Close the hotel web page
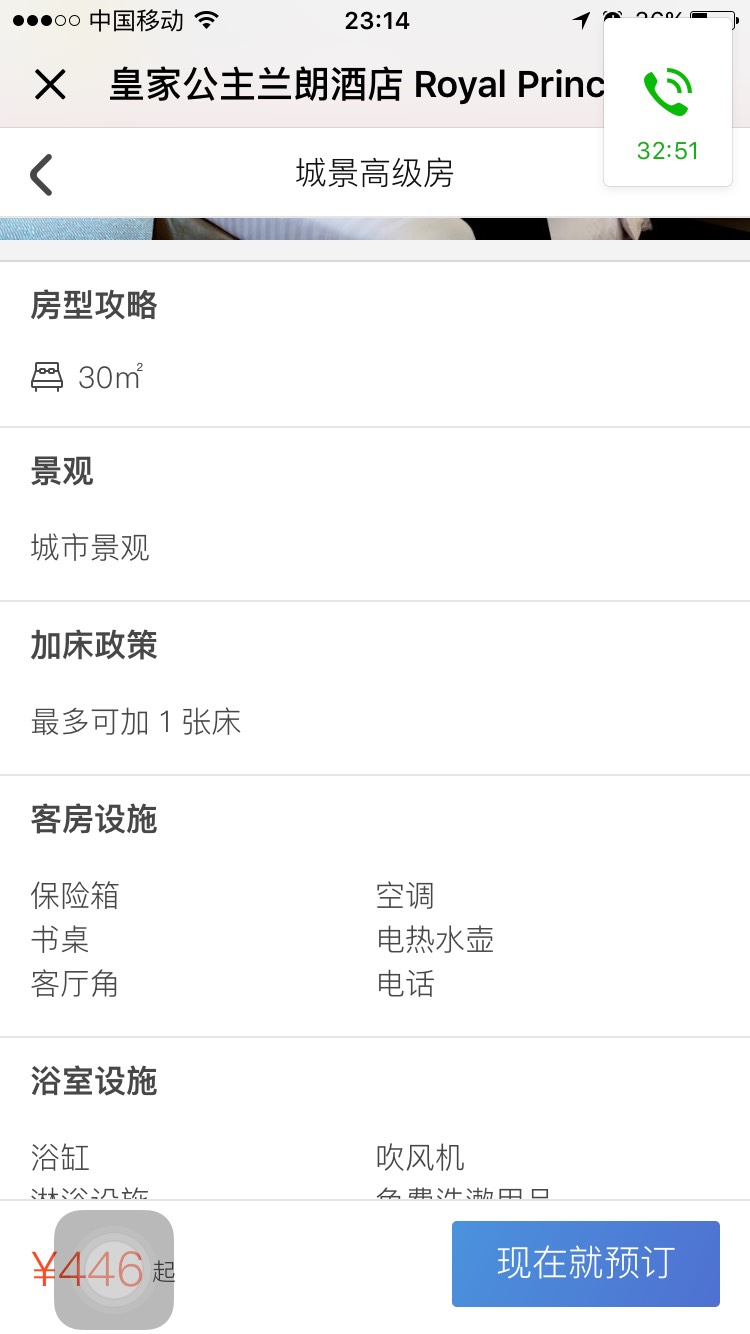750x1334 pixels. click(x=50, y=85)
